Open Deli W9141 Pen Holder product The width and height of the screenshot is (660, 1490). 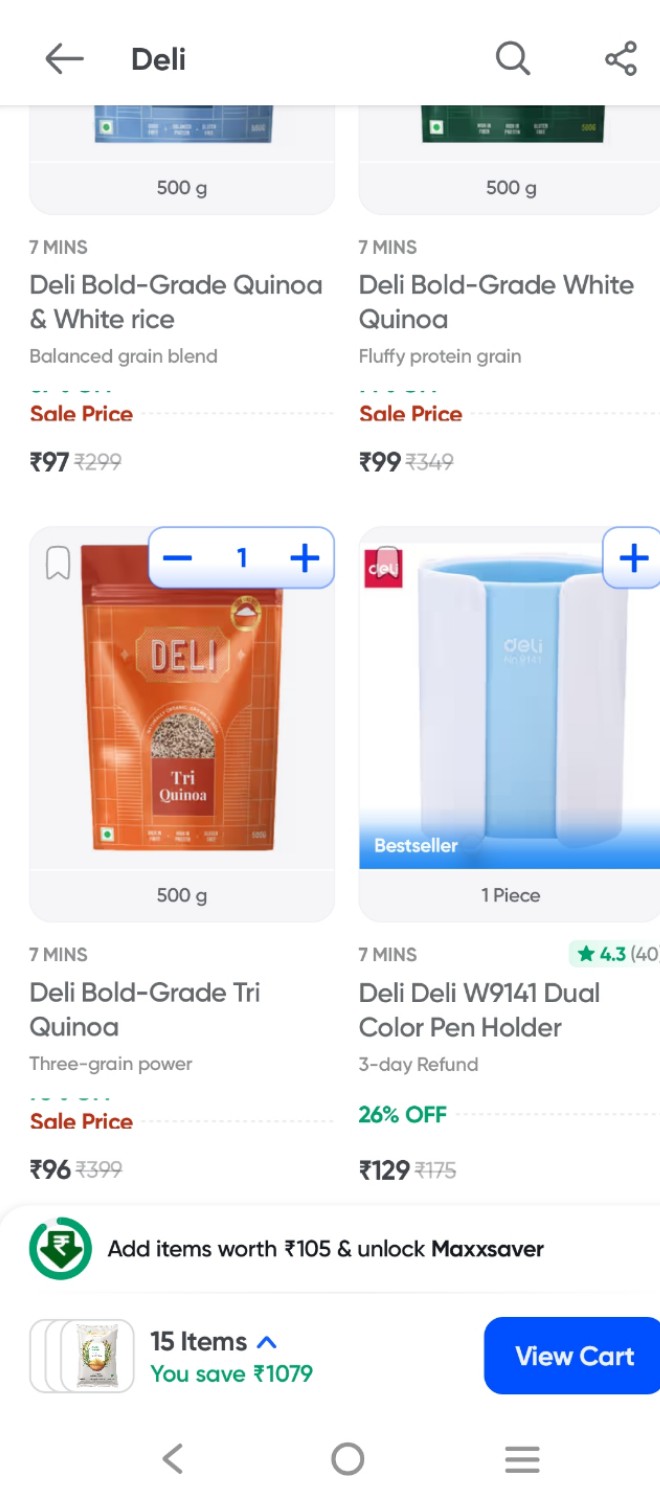(x=480, y=1009)
